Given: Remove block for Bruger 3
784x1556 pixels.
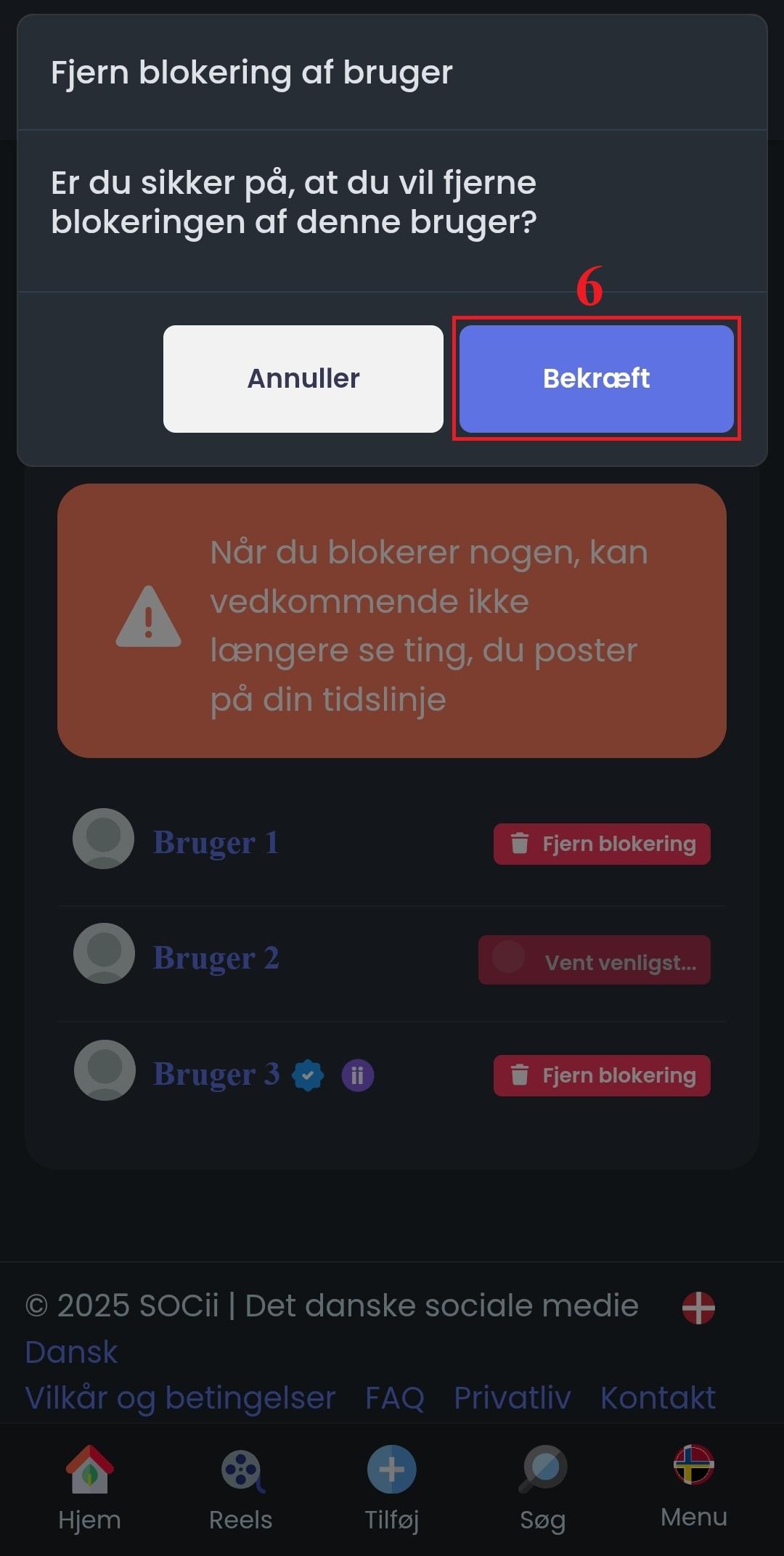Looking at the screenshot, I should (x=602, y=1075).
